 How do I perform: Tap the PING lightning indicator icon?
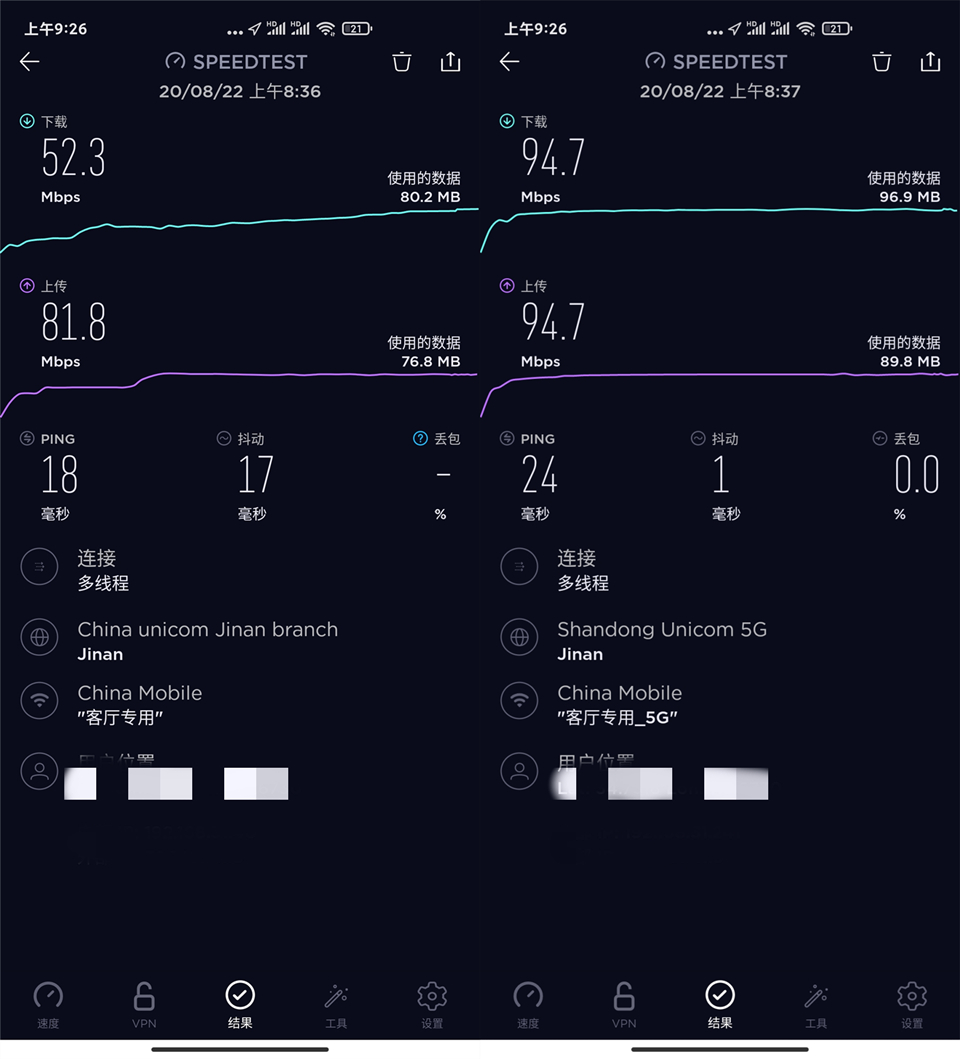coord(25,438)
